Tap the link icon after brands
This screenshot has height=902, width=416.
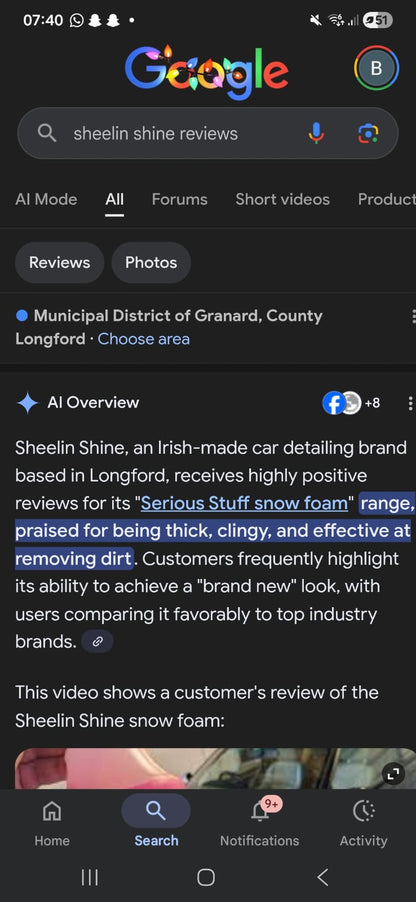tap(97, 642)
